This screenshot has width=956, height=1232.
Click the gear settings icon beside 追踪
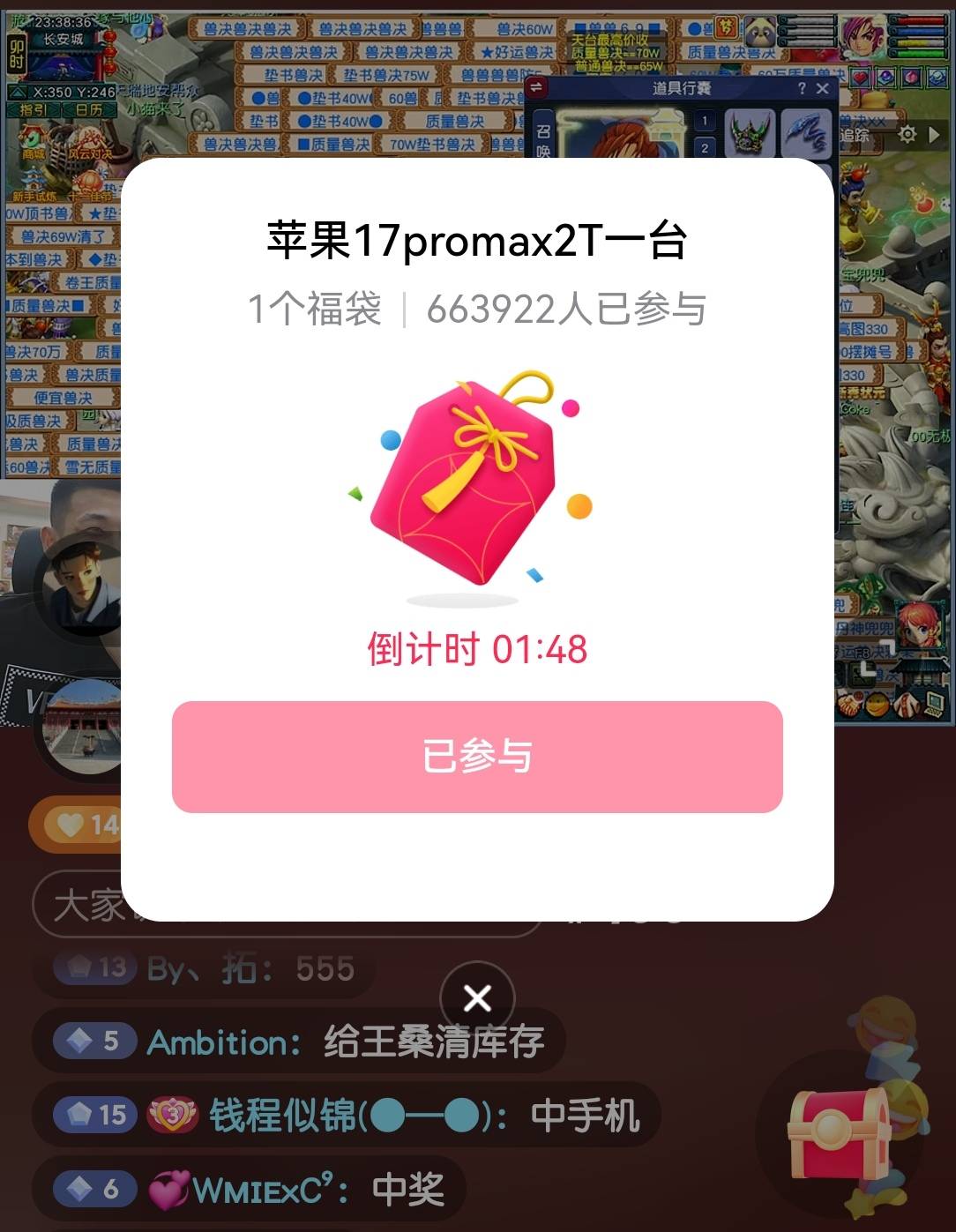pyautogui.click(x=908, y=133)
